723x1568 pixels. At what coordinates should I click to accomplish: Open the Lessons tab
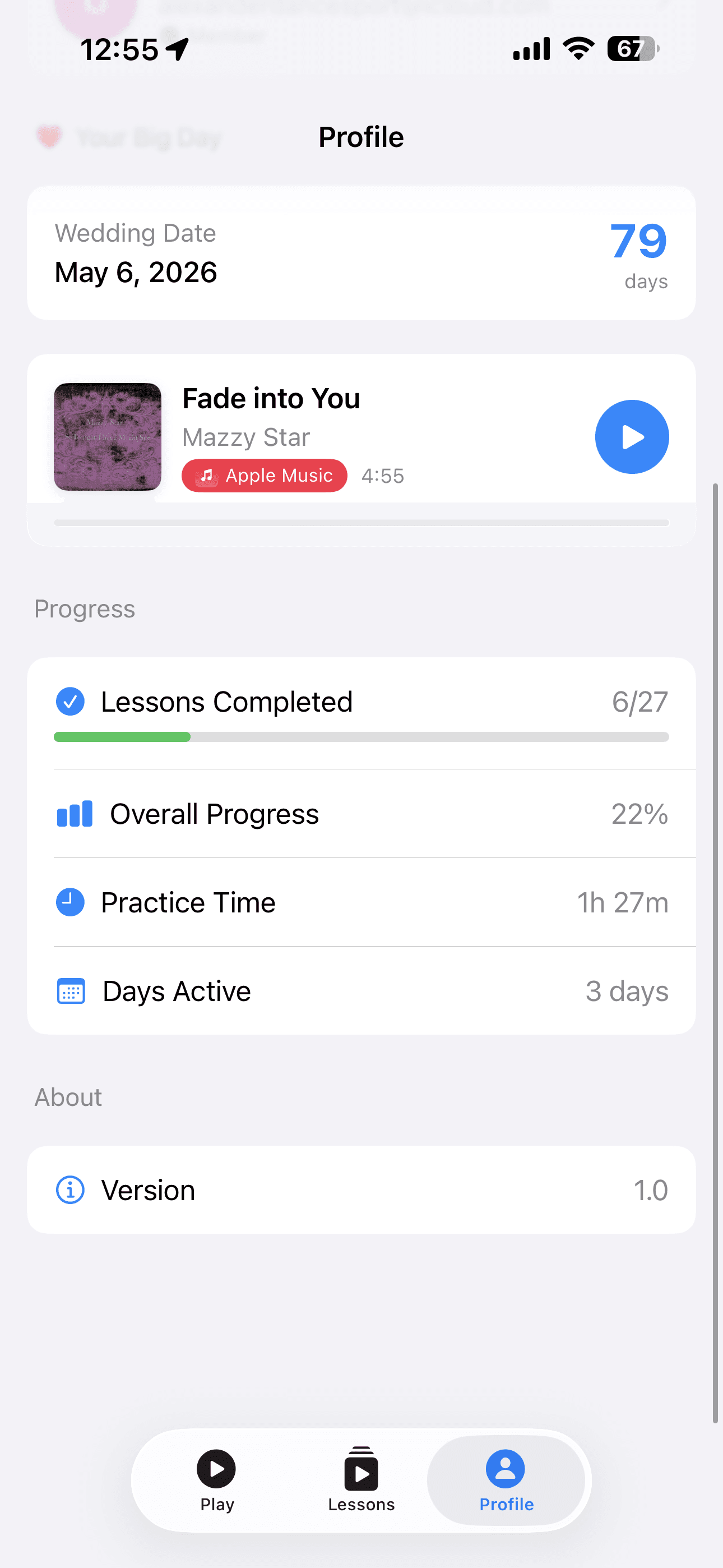(x=361, y=1479)
